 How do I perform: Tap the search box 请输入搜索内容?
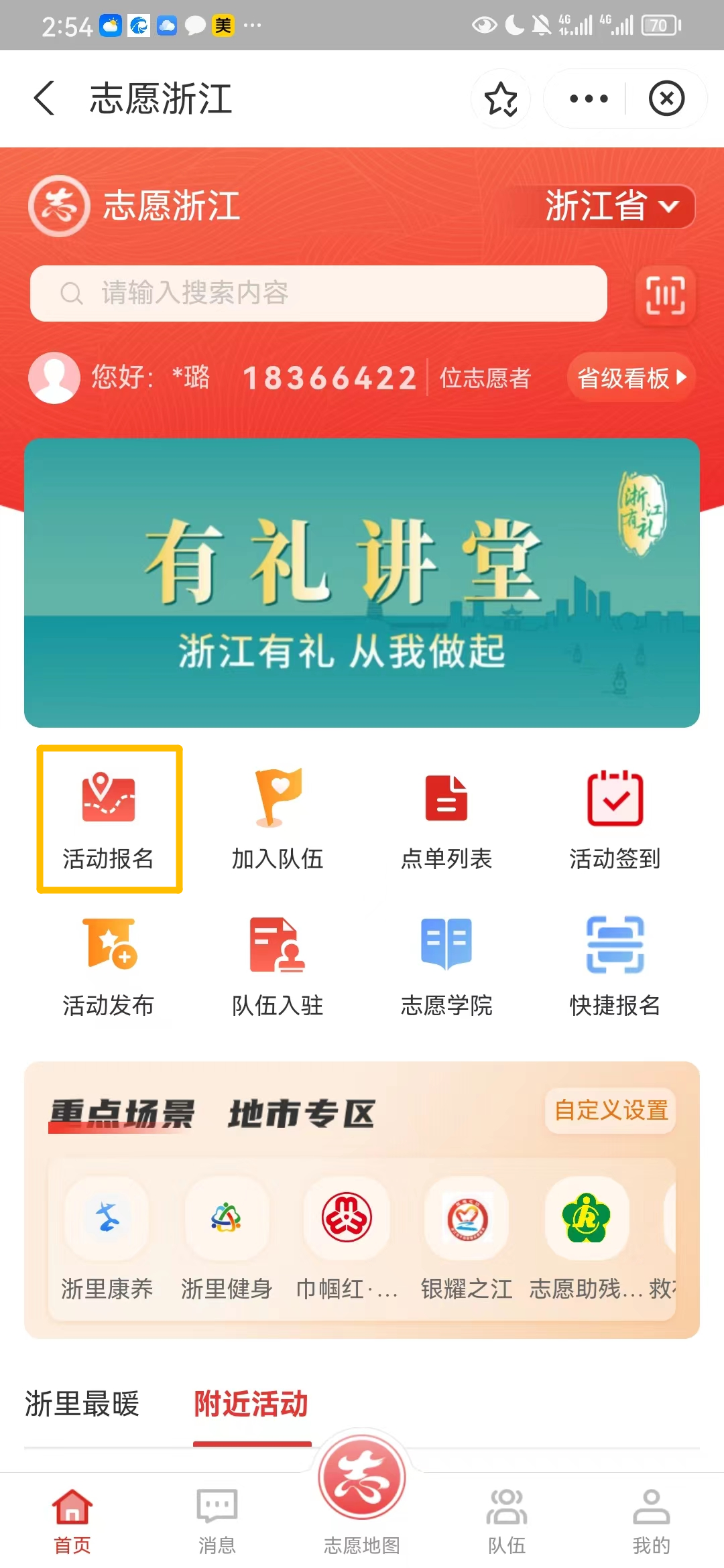click(318, 293)
